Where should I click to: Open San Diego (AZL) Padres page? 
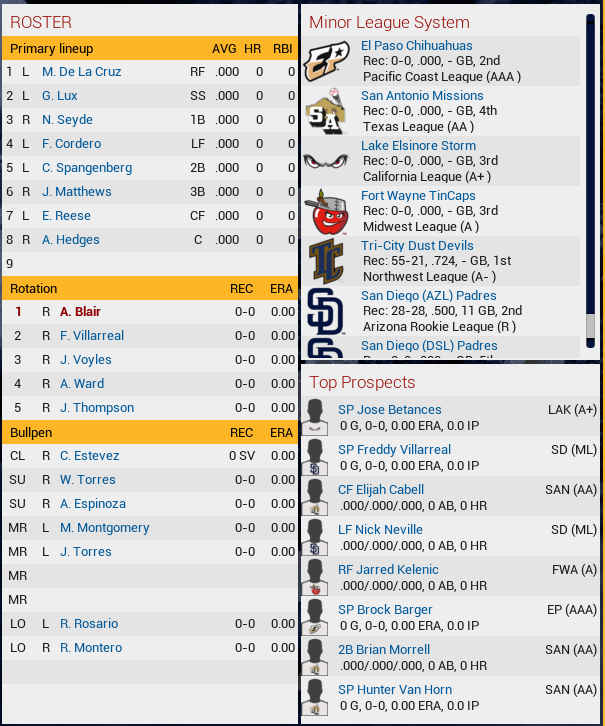428,296
